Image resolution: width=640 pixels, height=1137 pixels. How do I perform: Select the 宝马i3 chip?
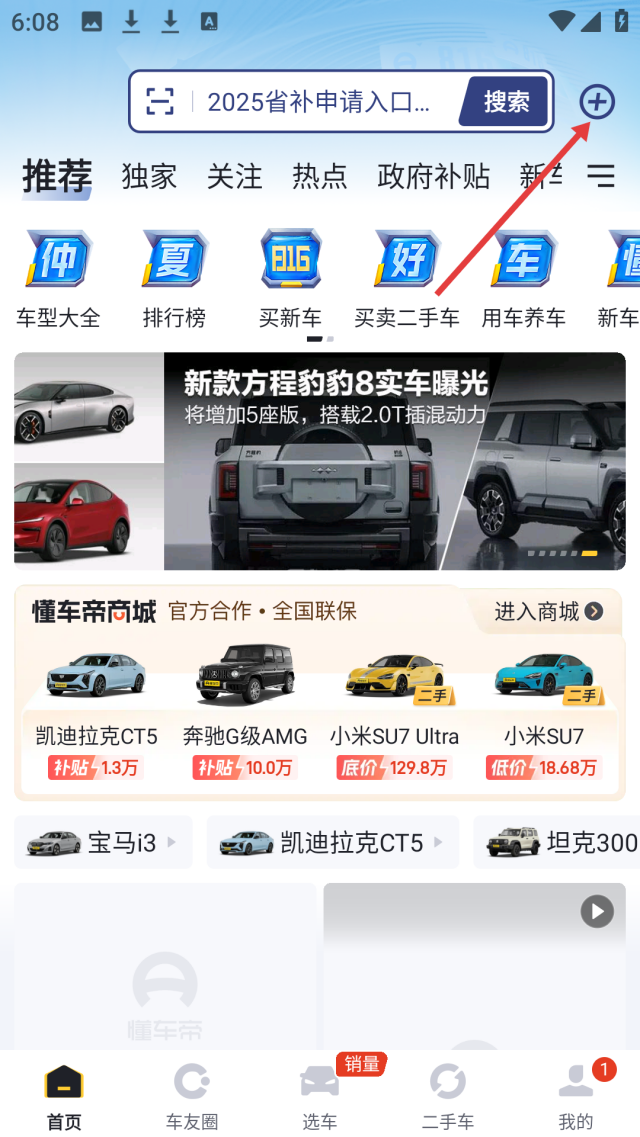pyautogui.click(x=103, y=843)
